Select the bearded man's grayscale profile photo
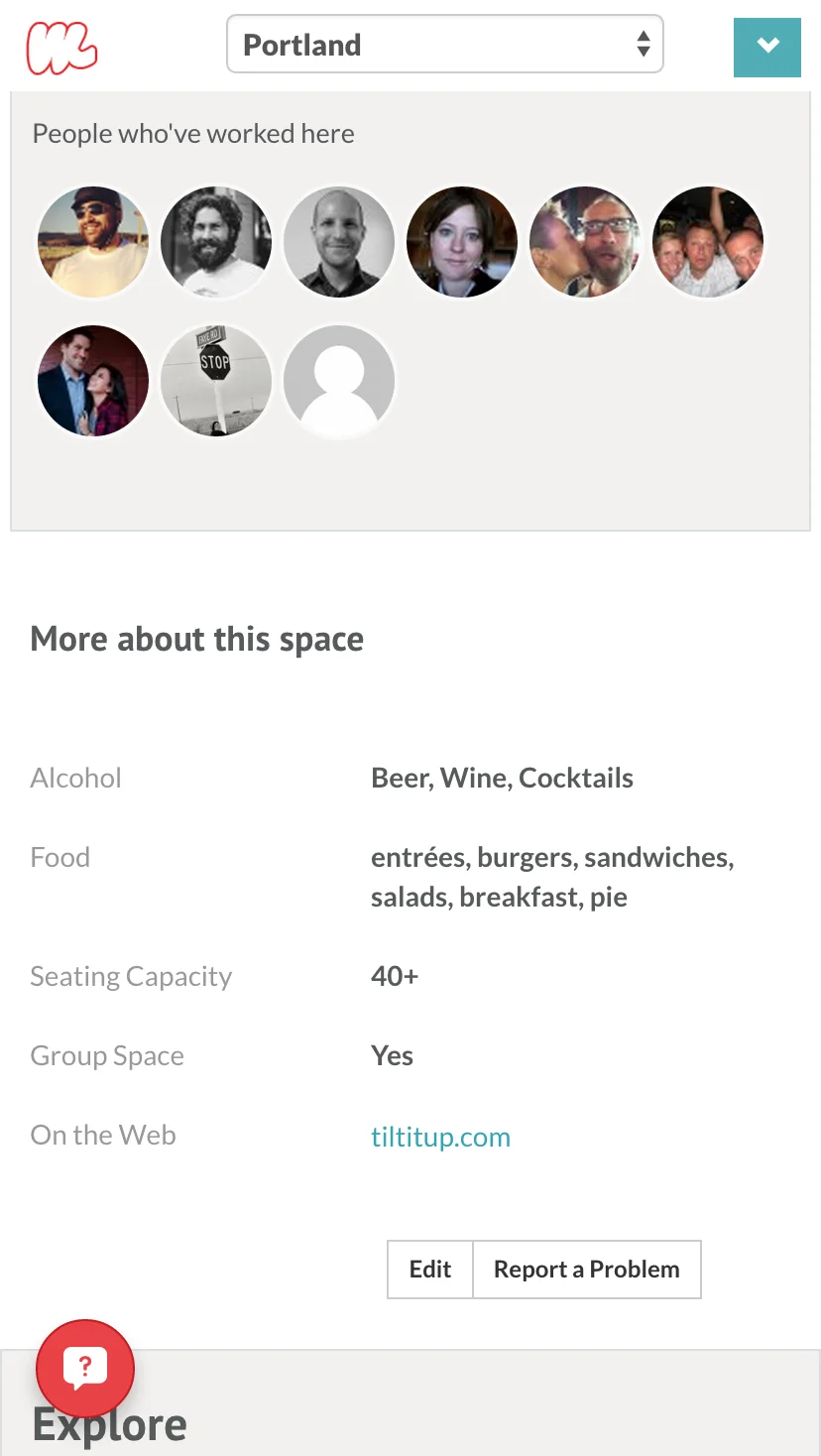This screenshot has width=821, height=1456. coord(216,242)
